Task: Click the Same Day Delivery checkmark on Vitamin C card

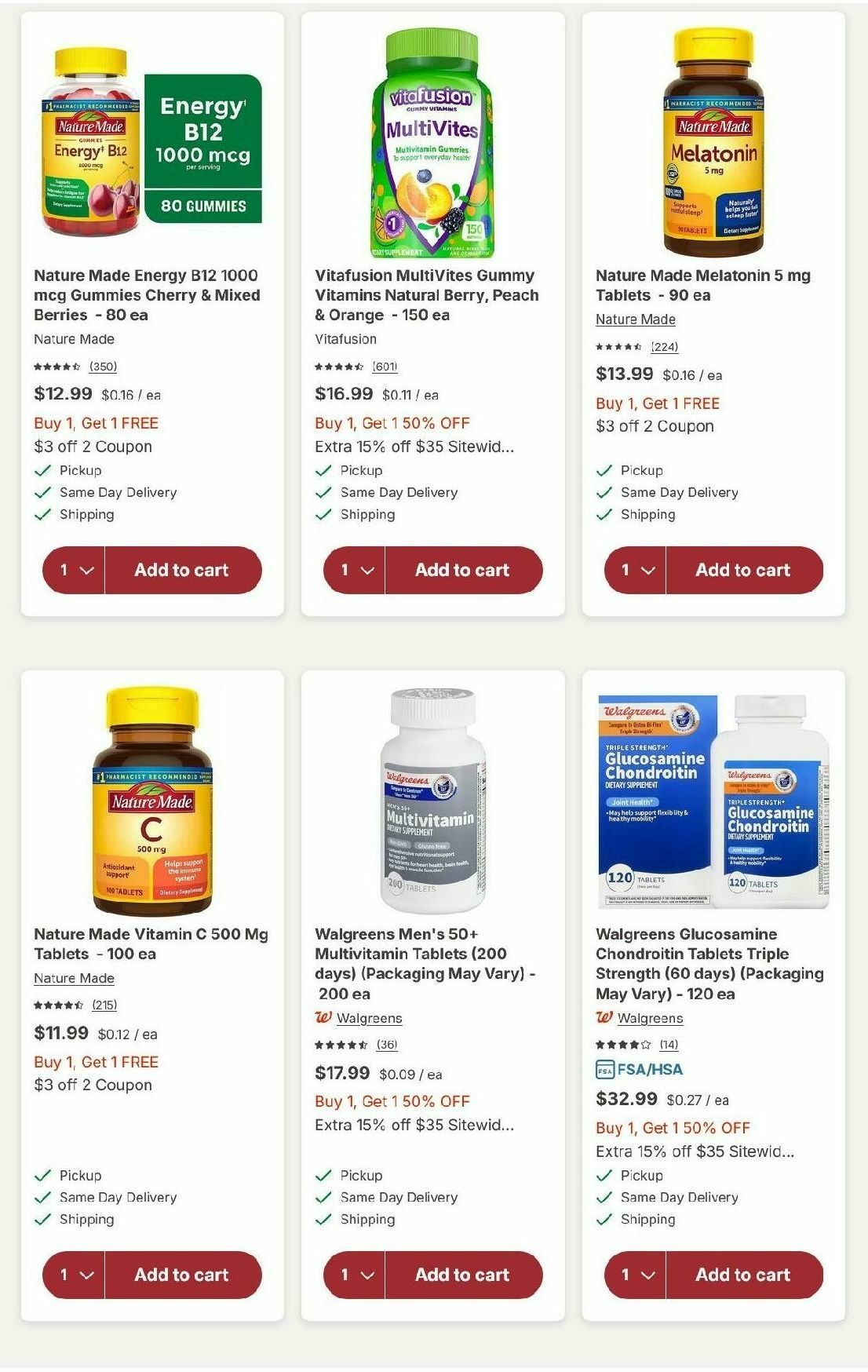Action: [x=41, y=1197]
